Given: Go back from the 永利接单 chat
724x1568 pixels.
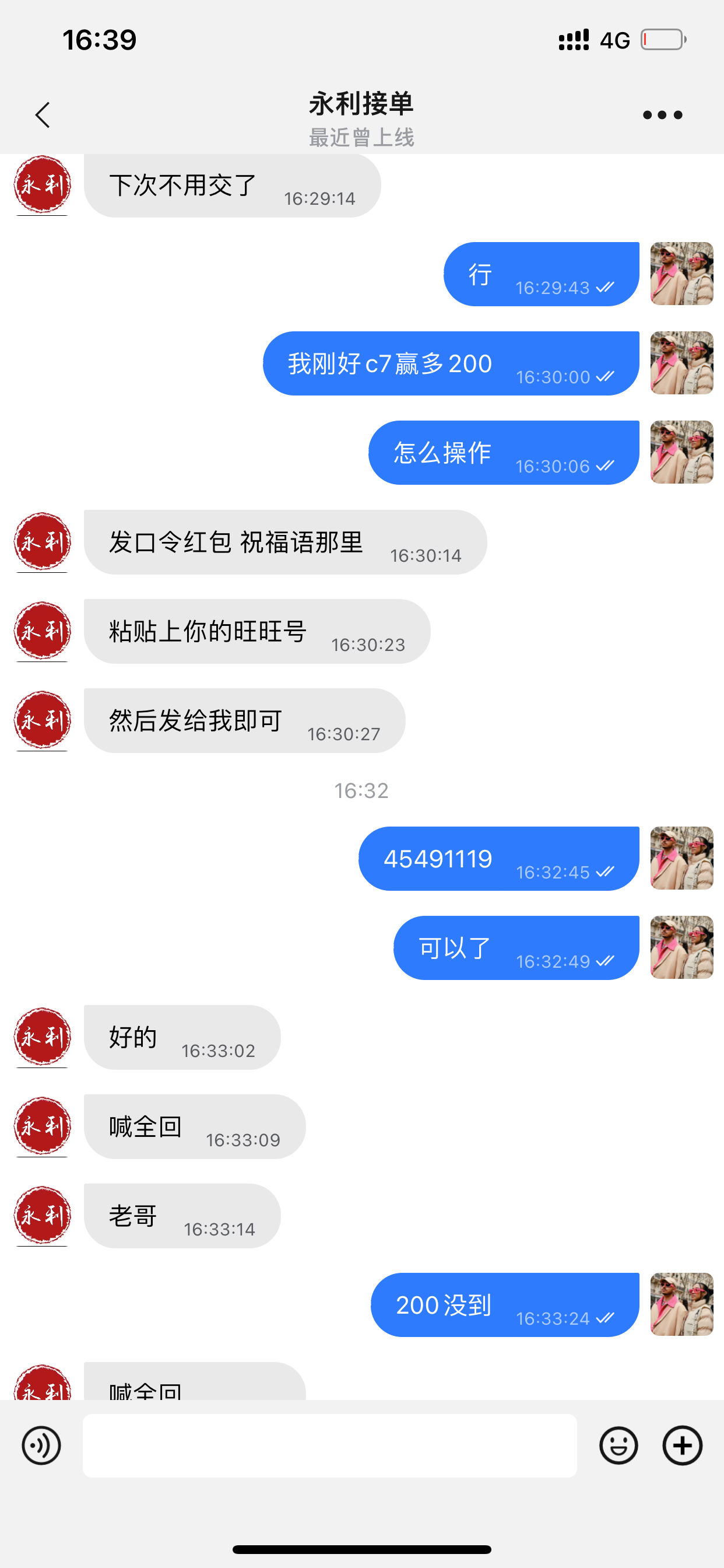Looking at the screenshot, I should (43, 114).
